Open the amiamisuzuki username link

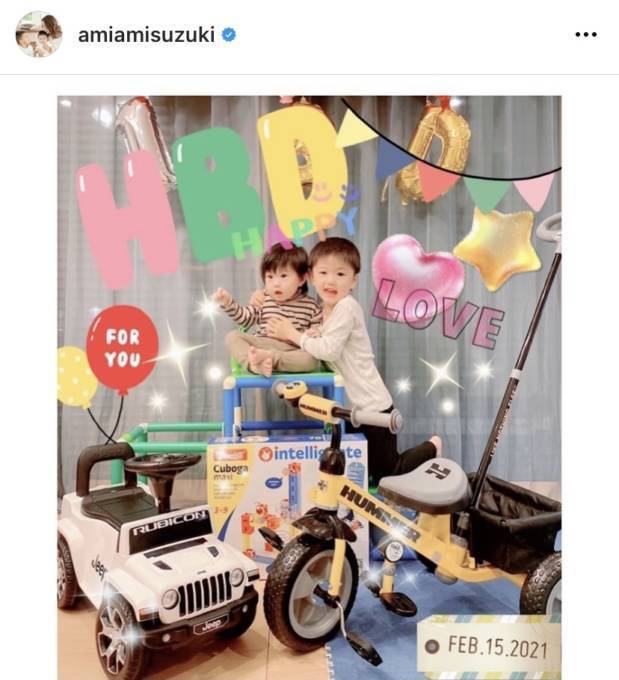(147, 35)
